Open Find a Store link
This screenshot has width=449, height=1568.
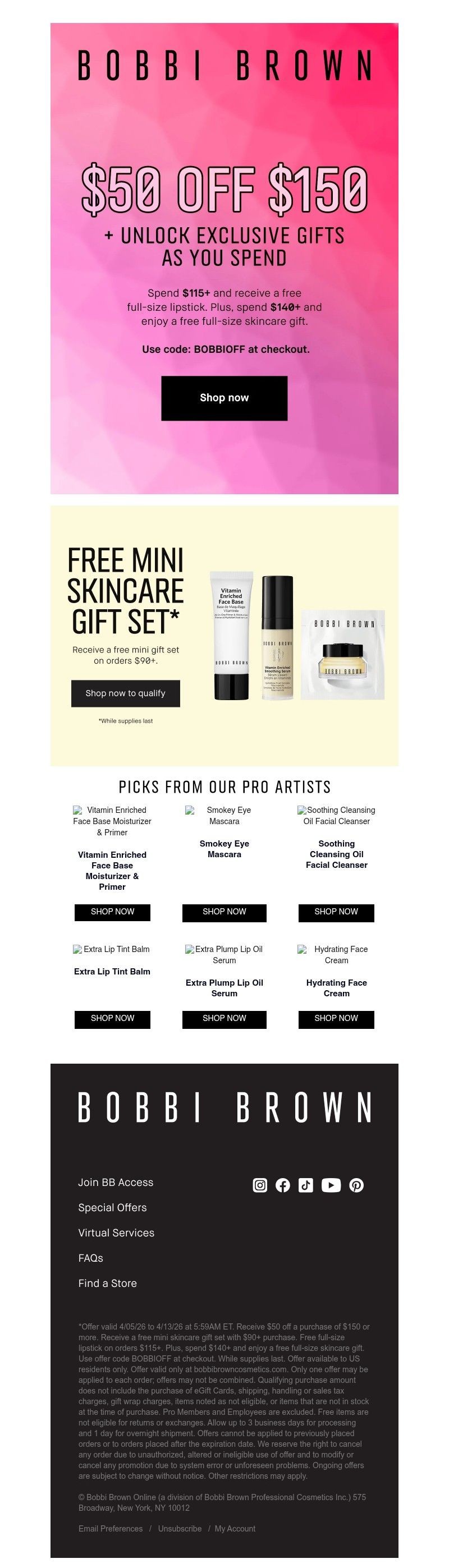[107, 1283]
